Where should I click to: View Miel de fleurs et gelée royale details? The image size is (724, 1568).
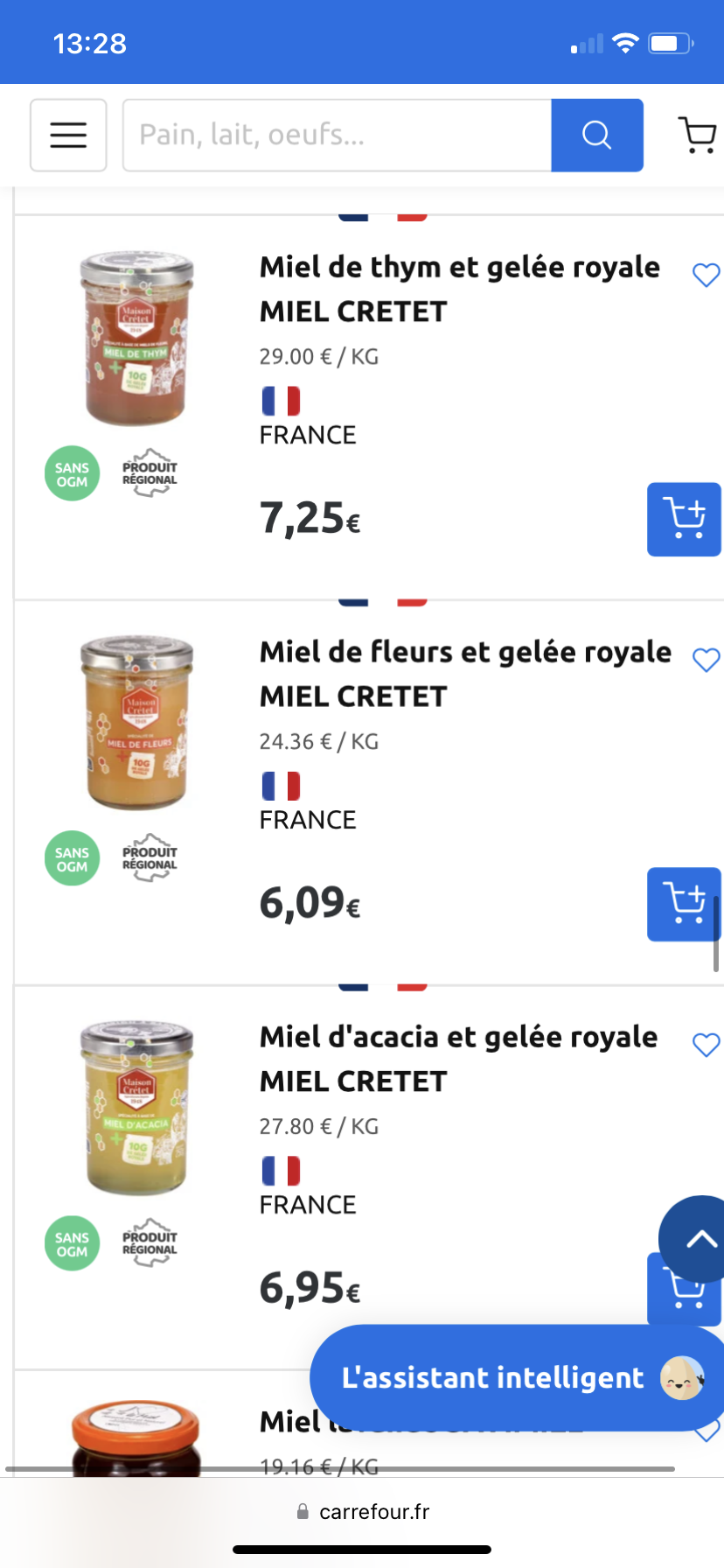(465, 653)
